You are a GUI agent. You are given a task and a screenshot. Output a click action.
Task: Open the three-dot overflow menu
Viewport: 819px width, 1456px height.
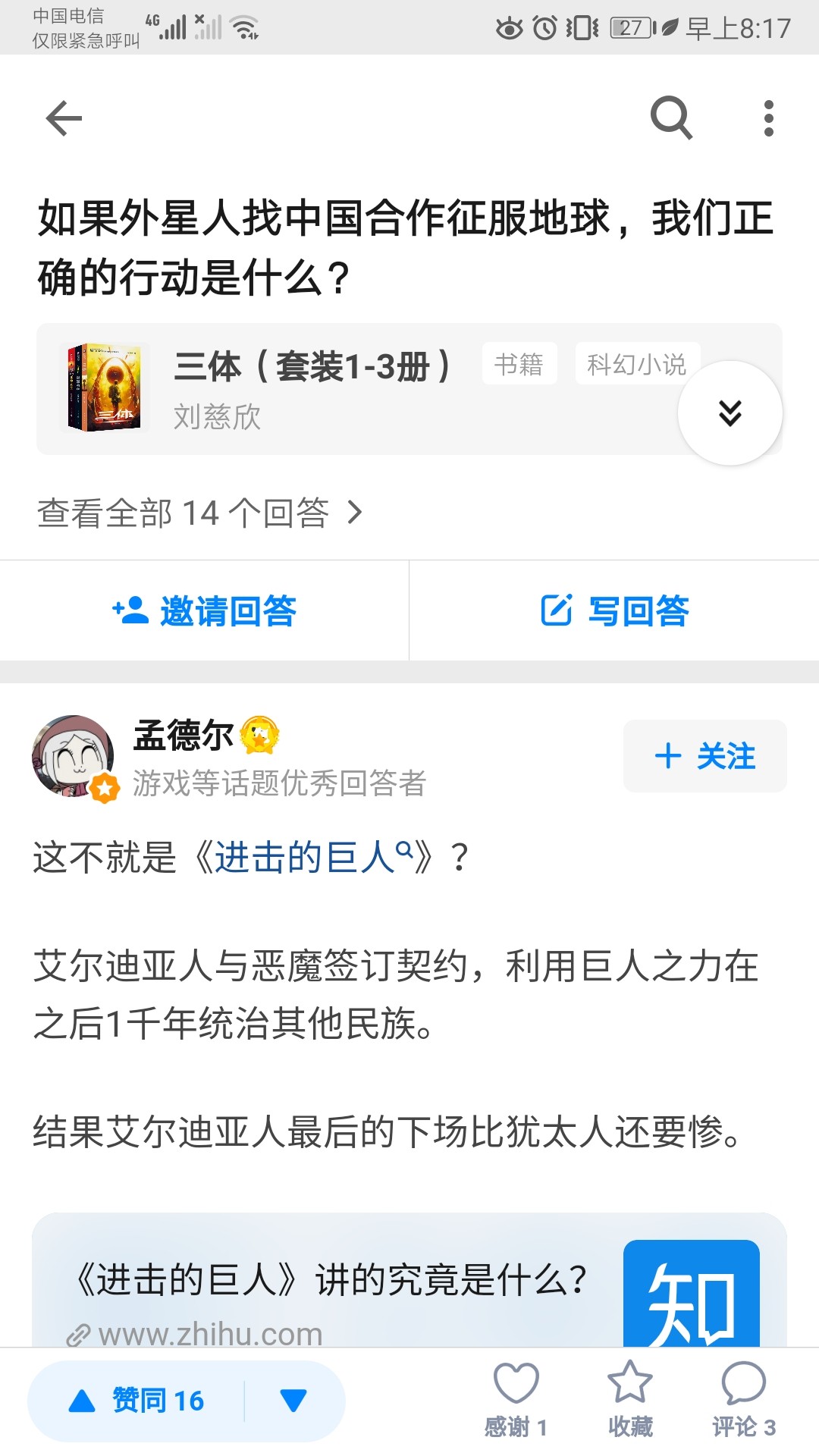[x=768, y=118]
